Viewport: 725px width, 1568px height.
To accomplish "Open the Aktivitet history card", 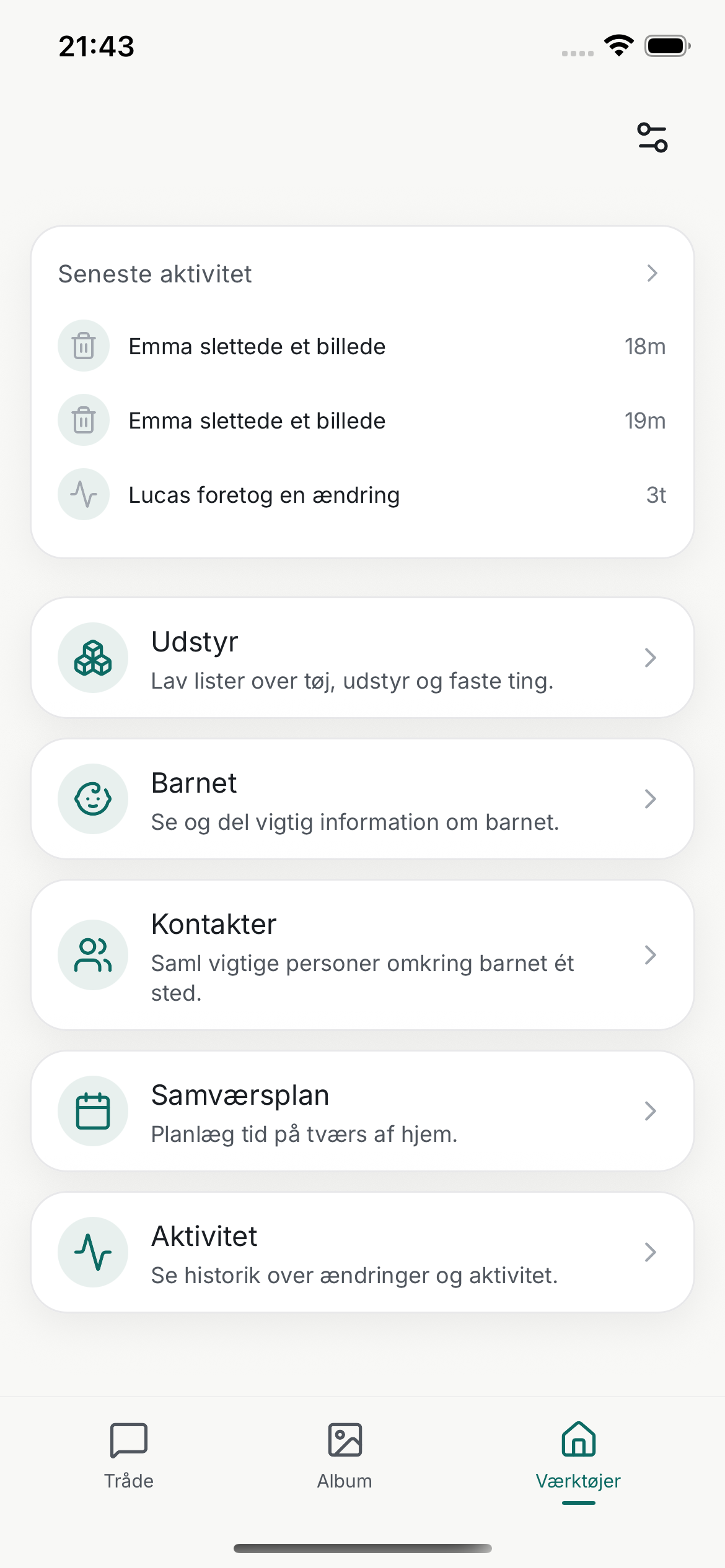I will click(362, 1252).
